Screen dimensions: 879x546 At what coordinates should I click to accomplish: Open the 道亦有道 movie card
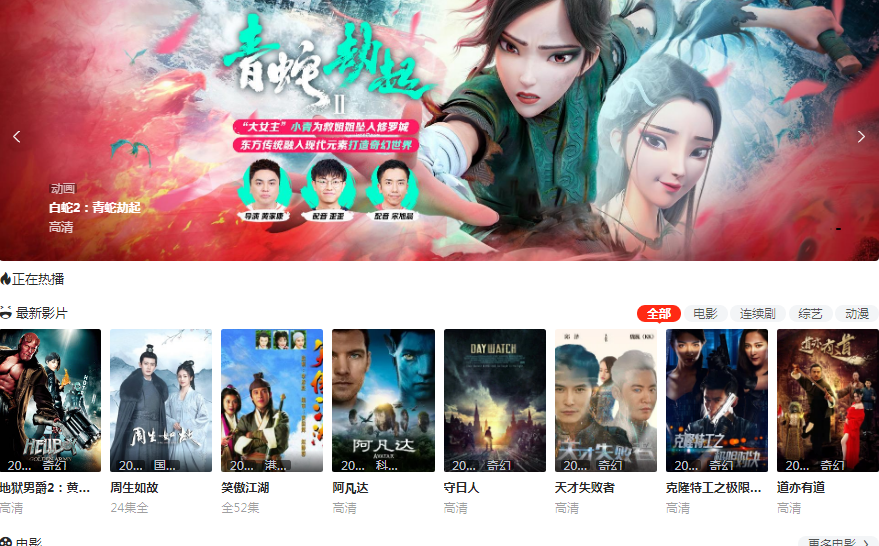pos(827,400)
